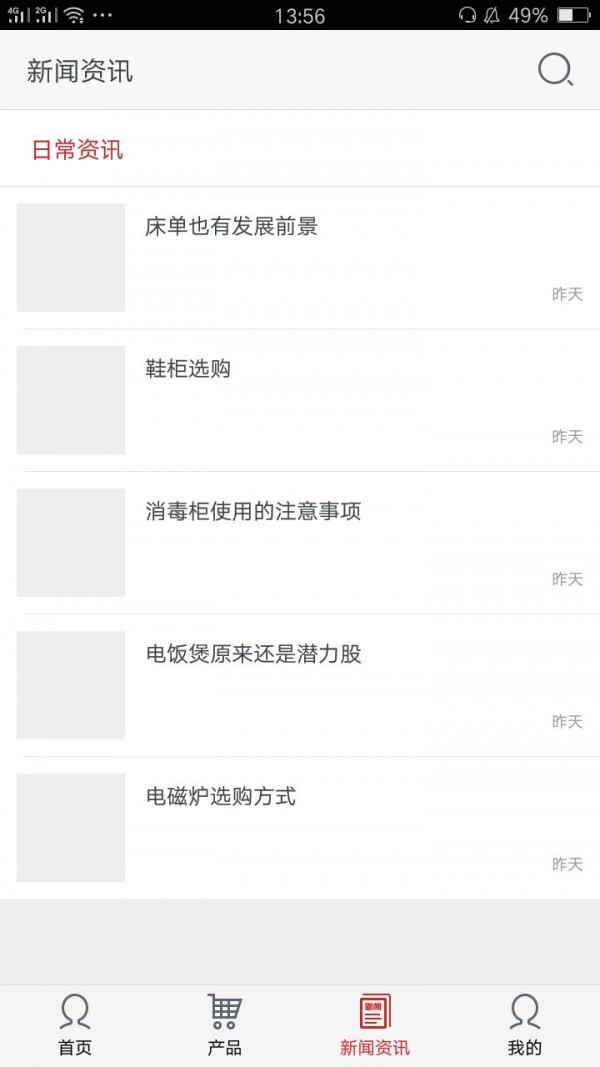Open the search icon
The image size is (600, 1067).
point(555,70)
